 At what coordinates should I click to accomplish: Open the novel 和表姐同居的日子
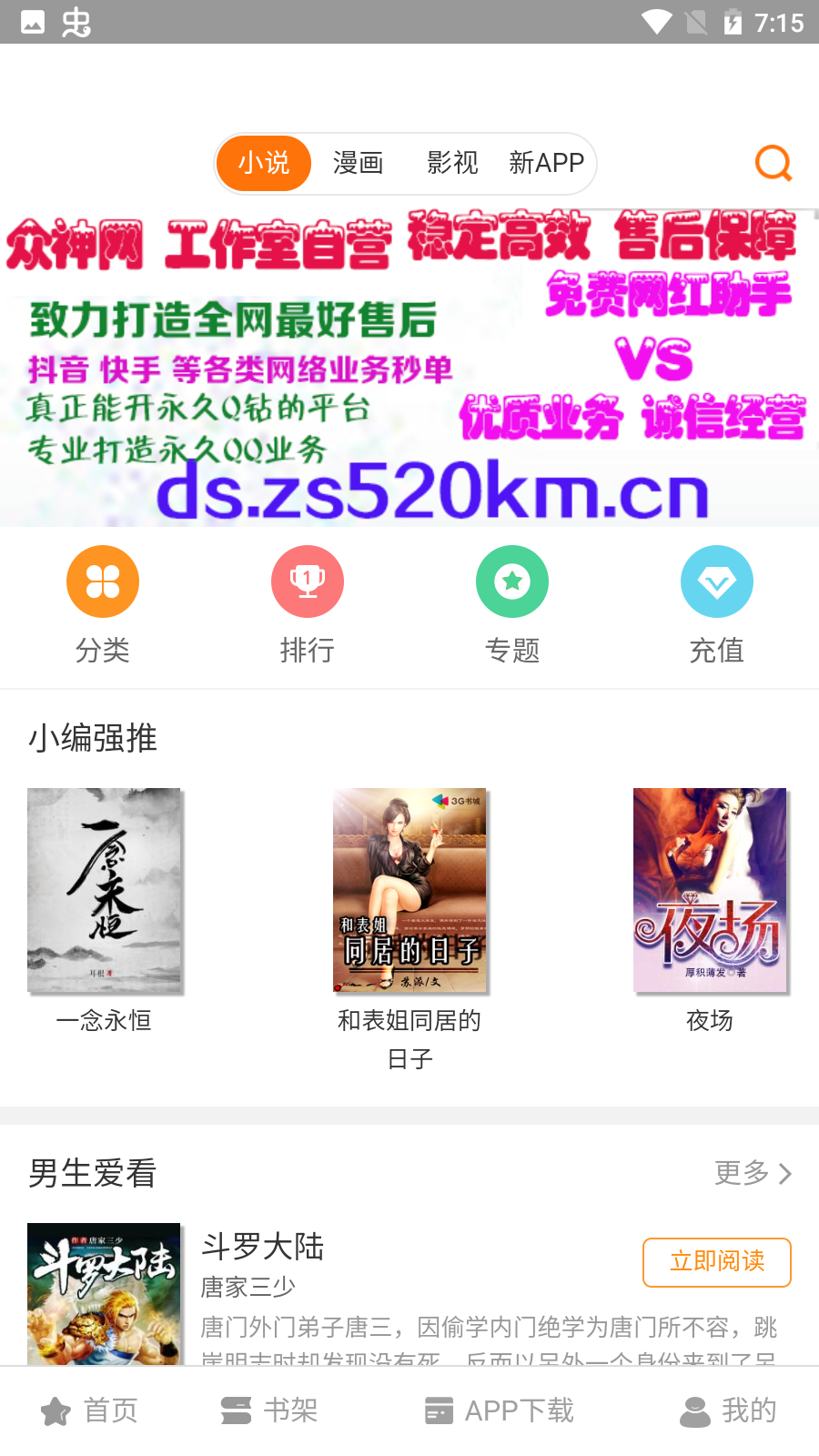pos(409,890)
